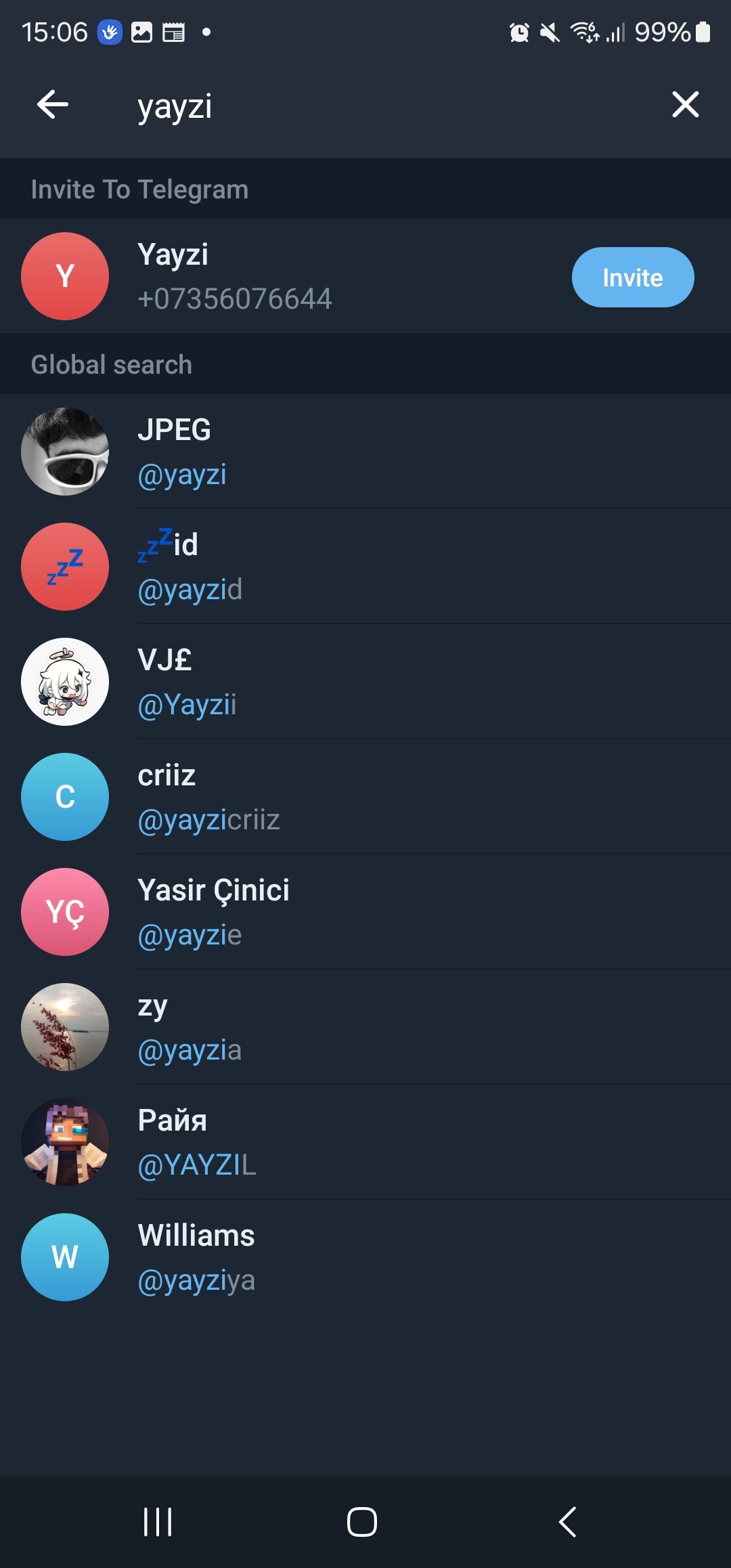Viewport: 731px width, 1568px height.
Task: Open the recent apps overview
Action: [158, 1522]
